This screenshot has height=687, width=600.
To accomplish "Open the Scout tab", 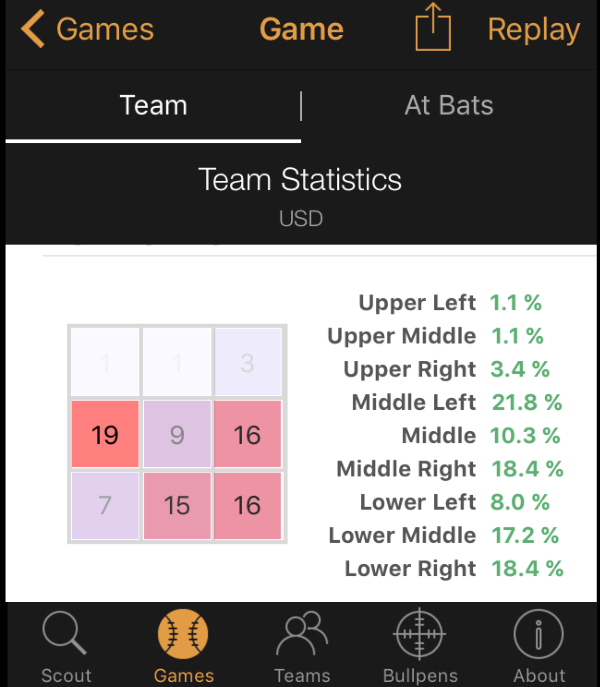I will coord(66,646).
